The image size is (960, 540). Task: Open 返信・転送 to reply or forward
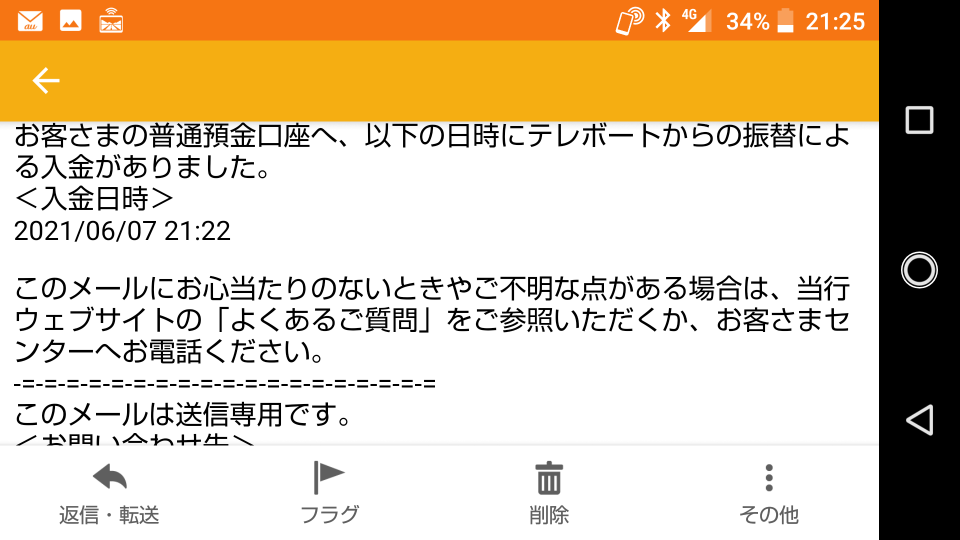[x=109, y=493]
